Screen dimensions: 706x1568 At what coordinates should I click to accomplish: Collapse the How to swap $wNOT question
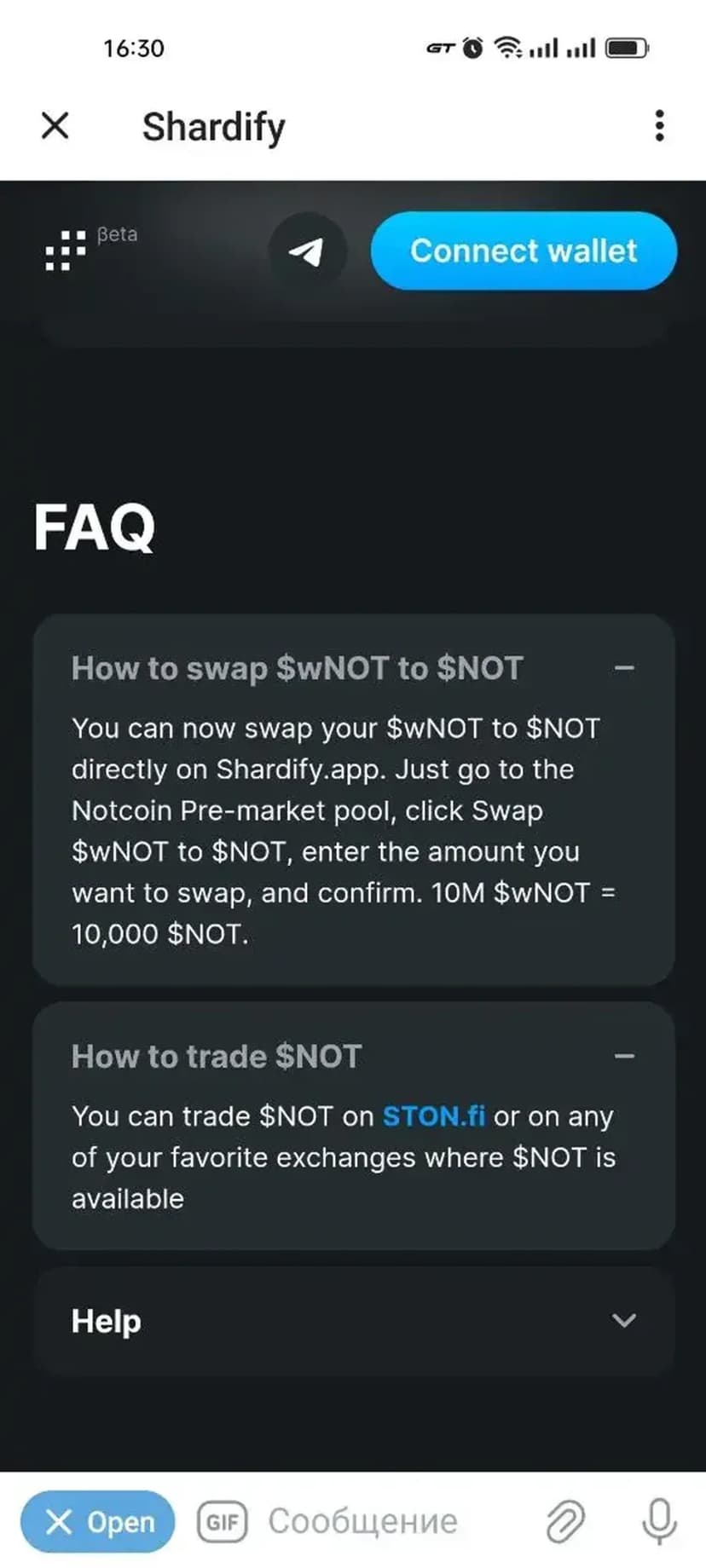pyautogui.click(x=624, y=669)
